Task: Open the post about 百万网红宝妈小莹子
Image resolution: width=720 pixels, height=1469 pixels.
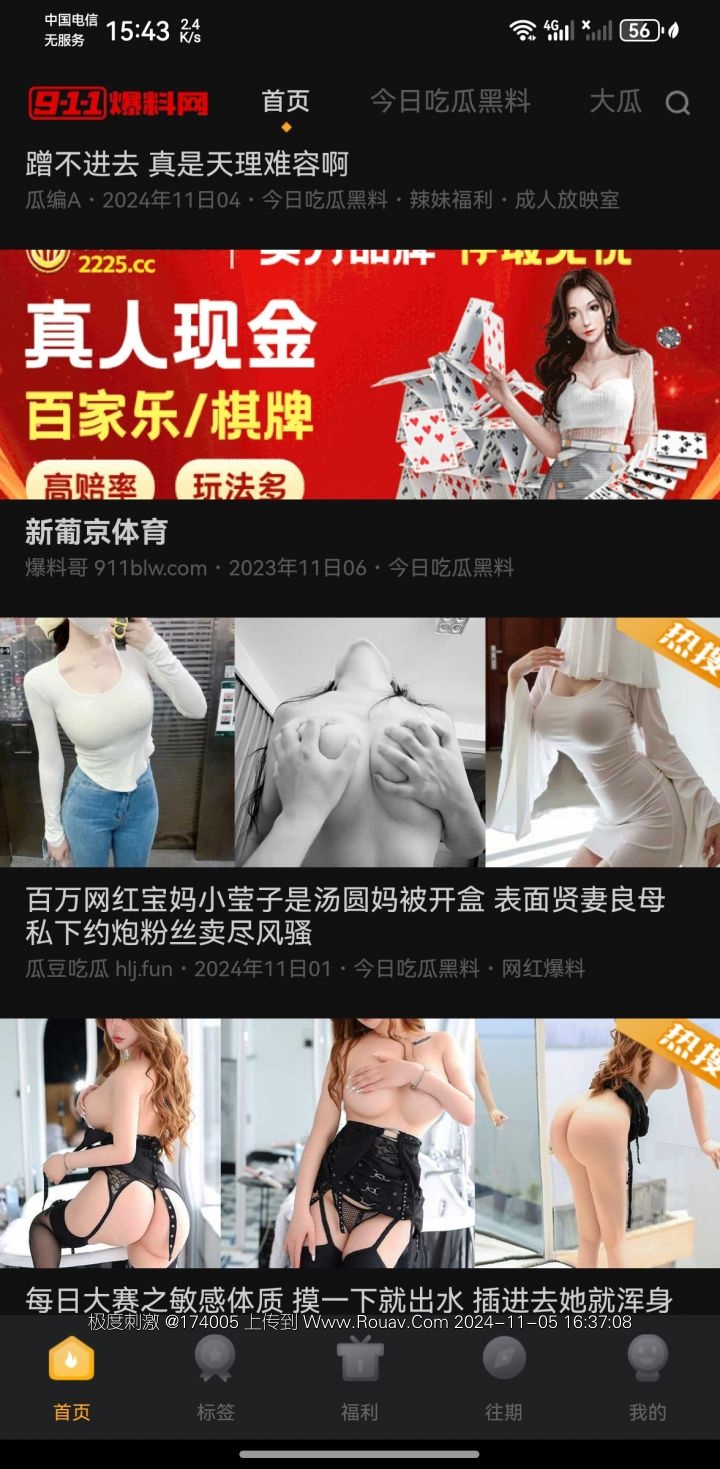Action: [x=345, y=916]
